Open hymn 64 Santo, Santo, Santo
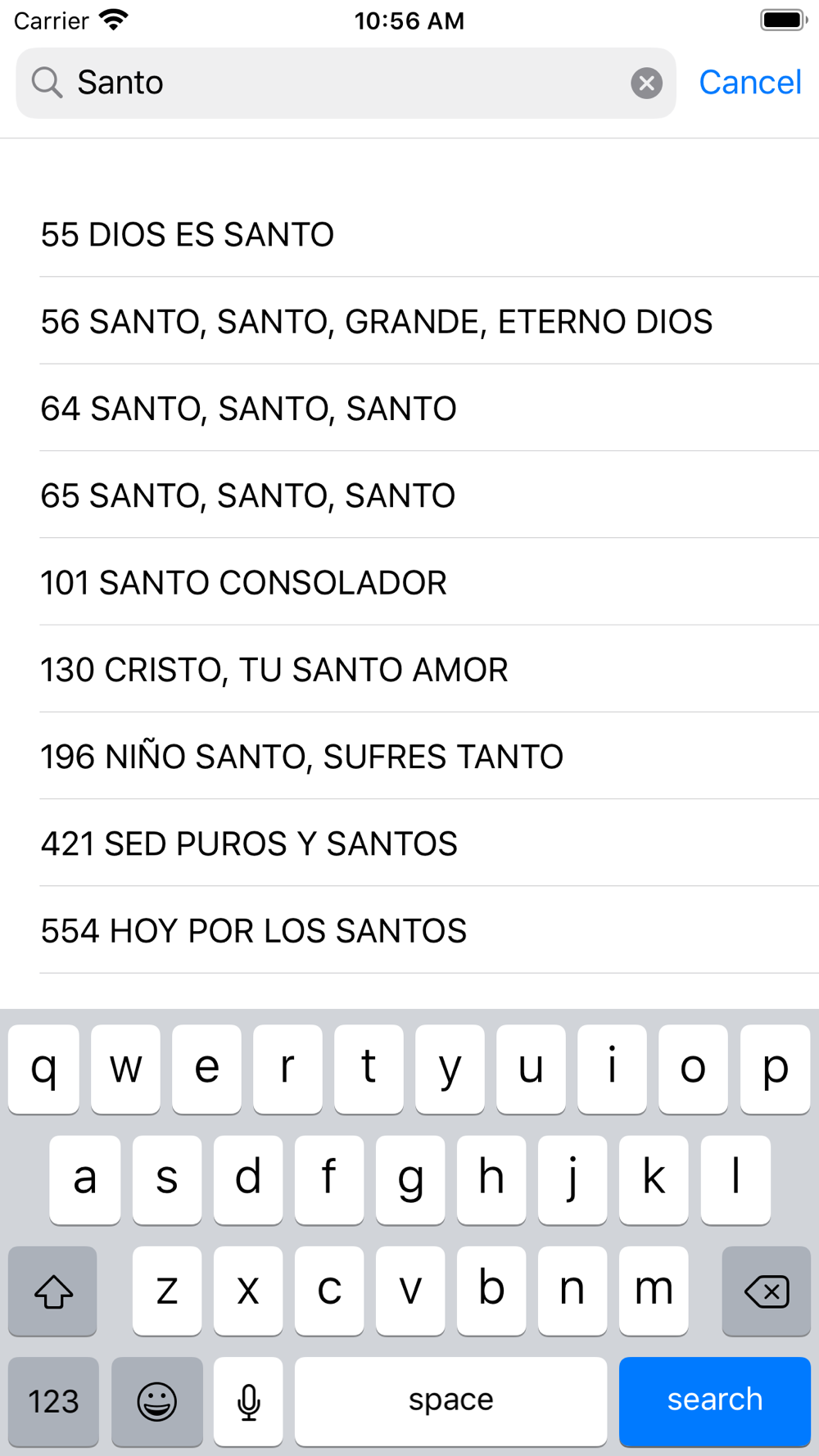 click(x=409, y=408)
